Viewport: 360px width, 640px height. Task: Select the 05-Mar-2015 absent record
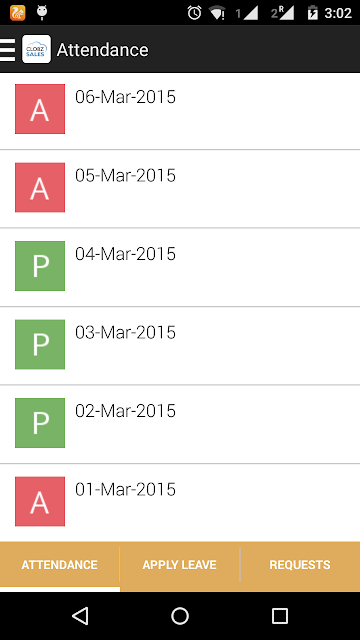(x=180, y=189)
